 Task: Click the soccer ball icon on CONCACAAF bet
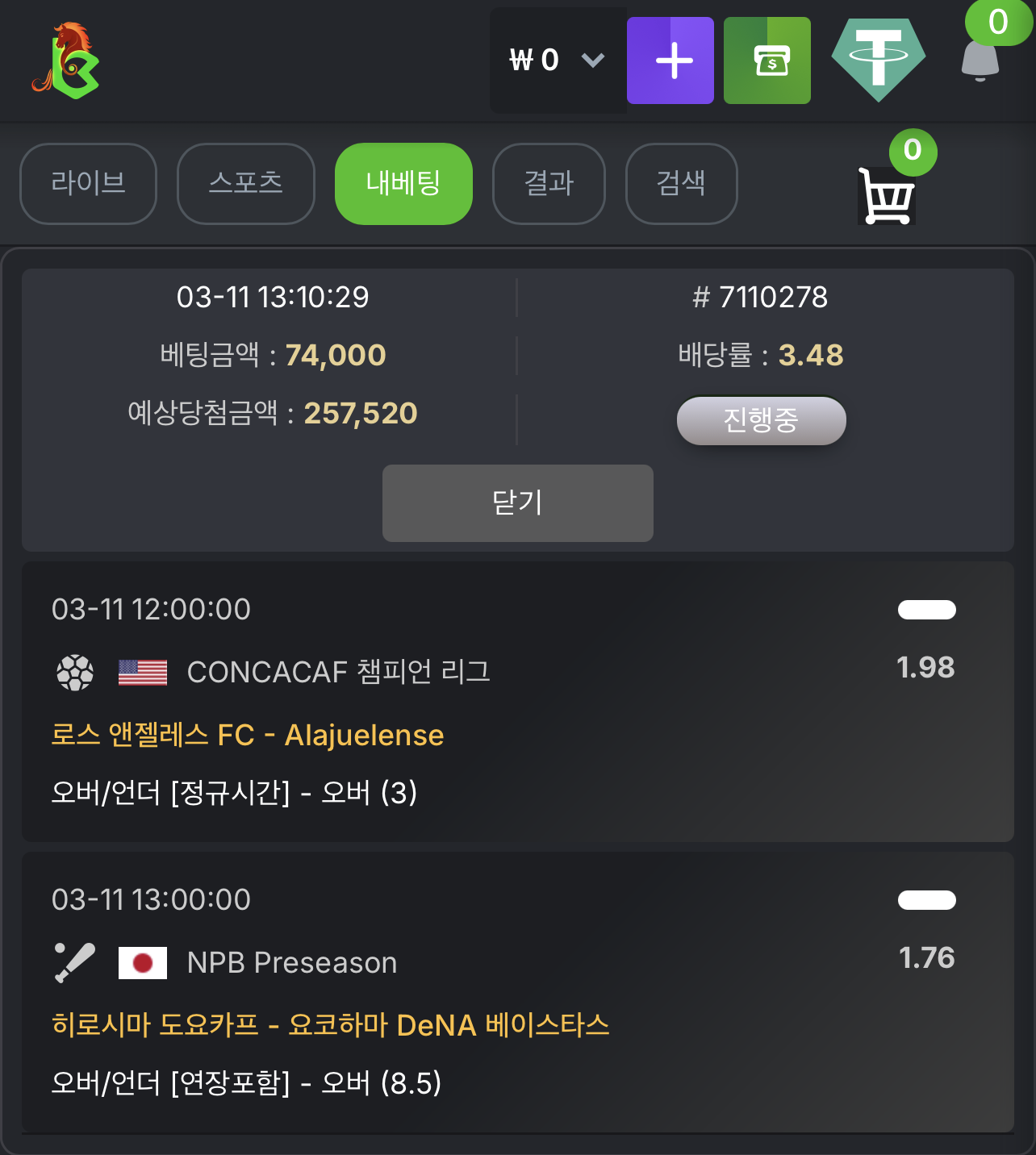(x=75, y=670)
